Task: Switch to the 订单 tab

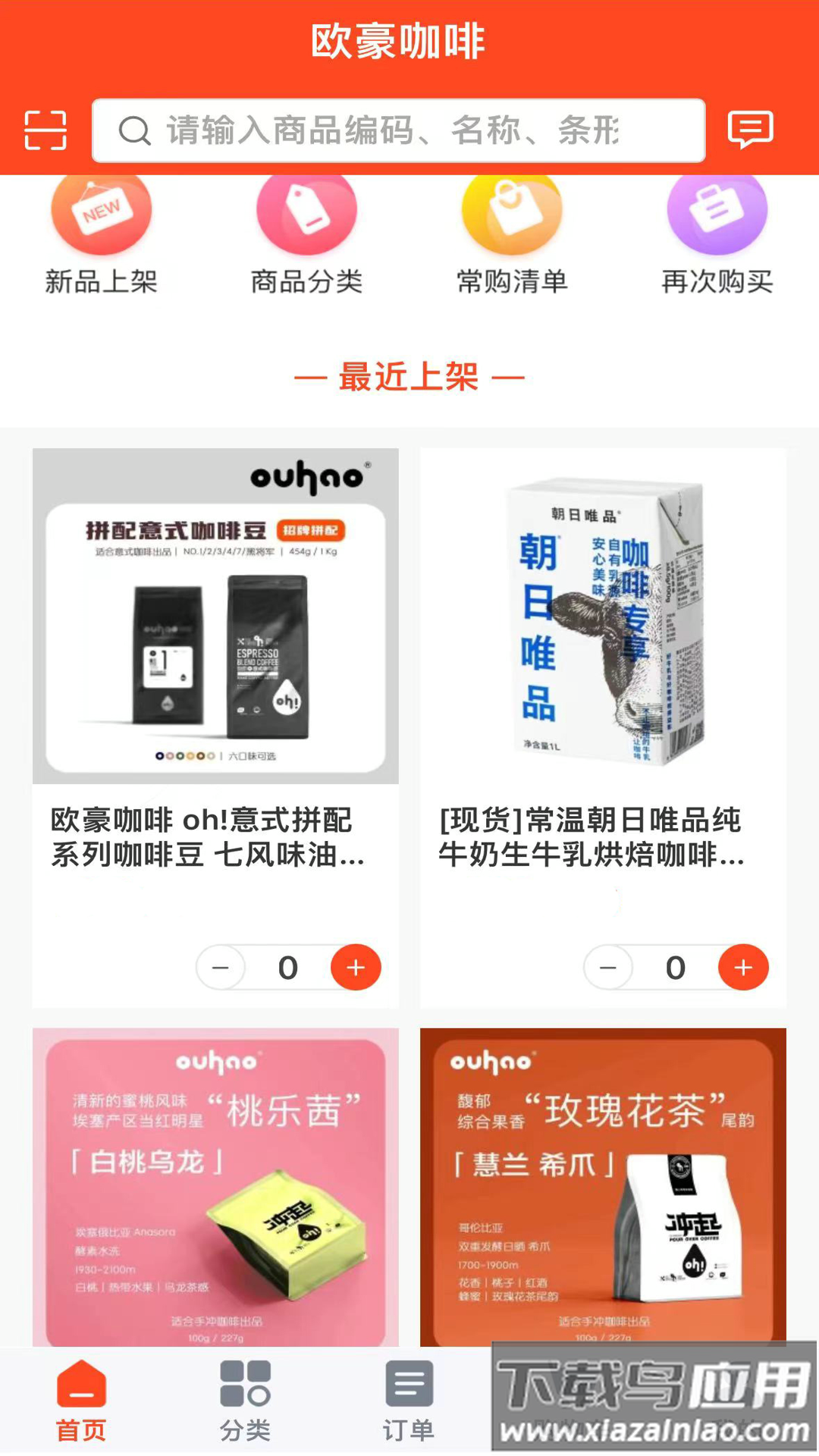Action: click(409, 1401)
